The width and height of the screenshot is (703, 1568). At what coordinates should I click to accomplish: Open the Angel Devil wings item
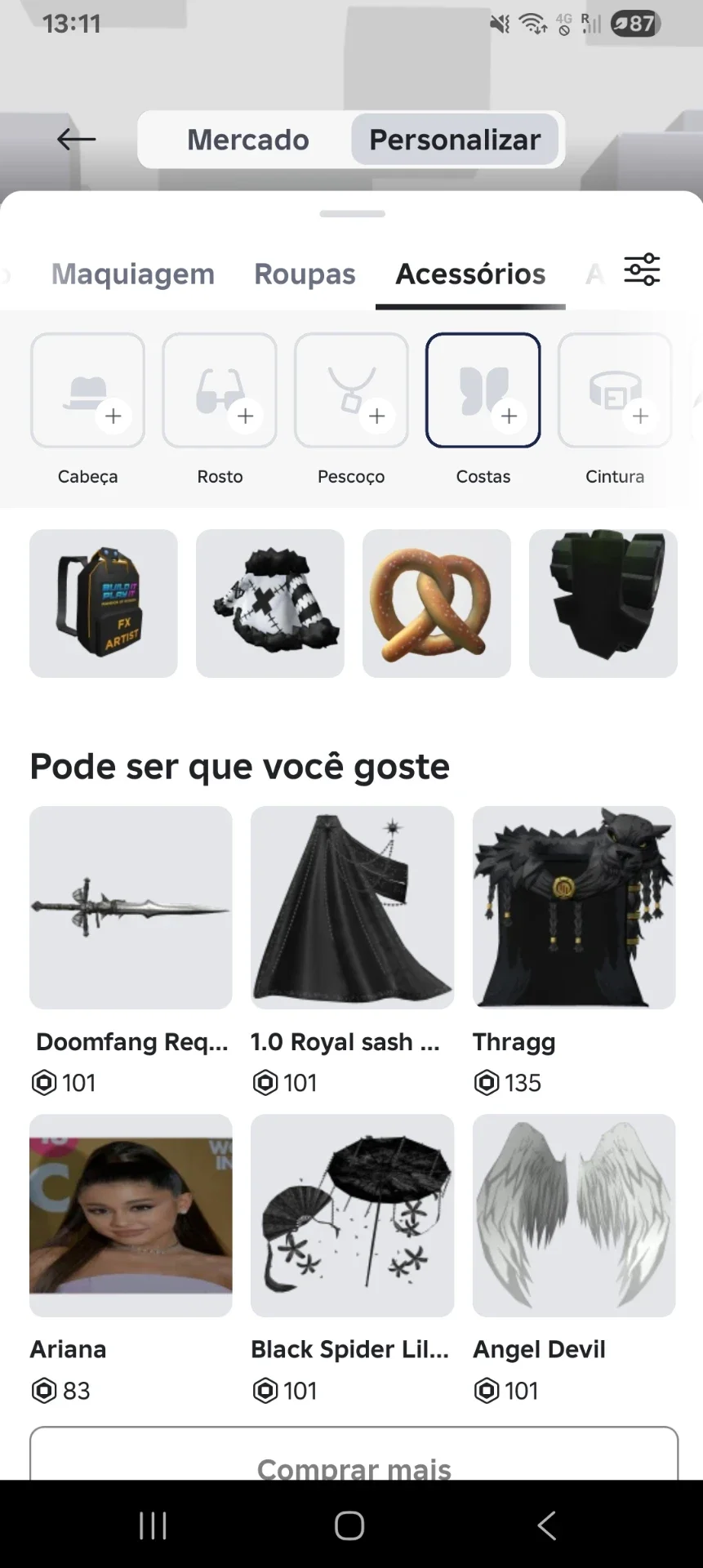[x=574, y=1215]
